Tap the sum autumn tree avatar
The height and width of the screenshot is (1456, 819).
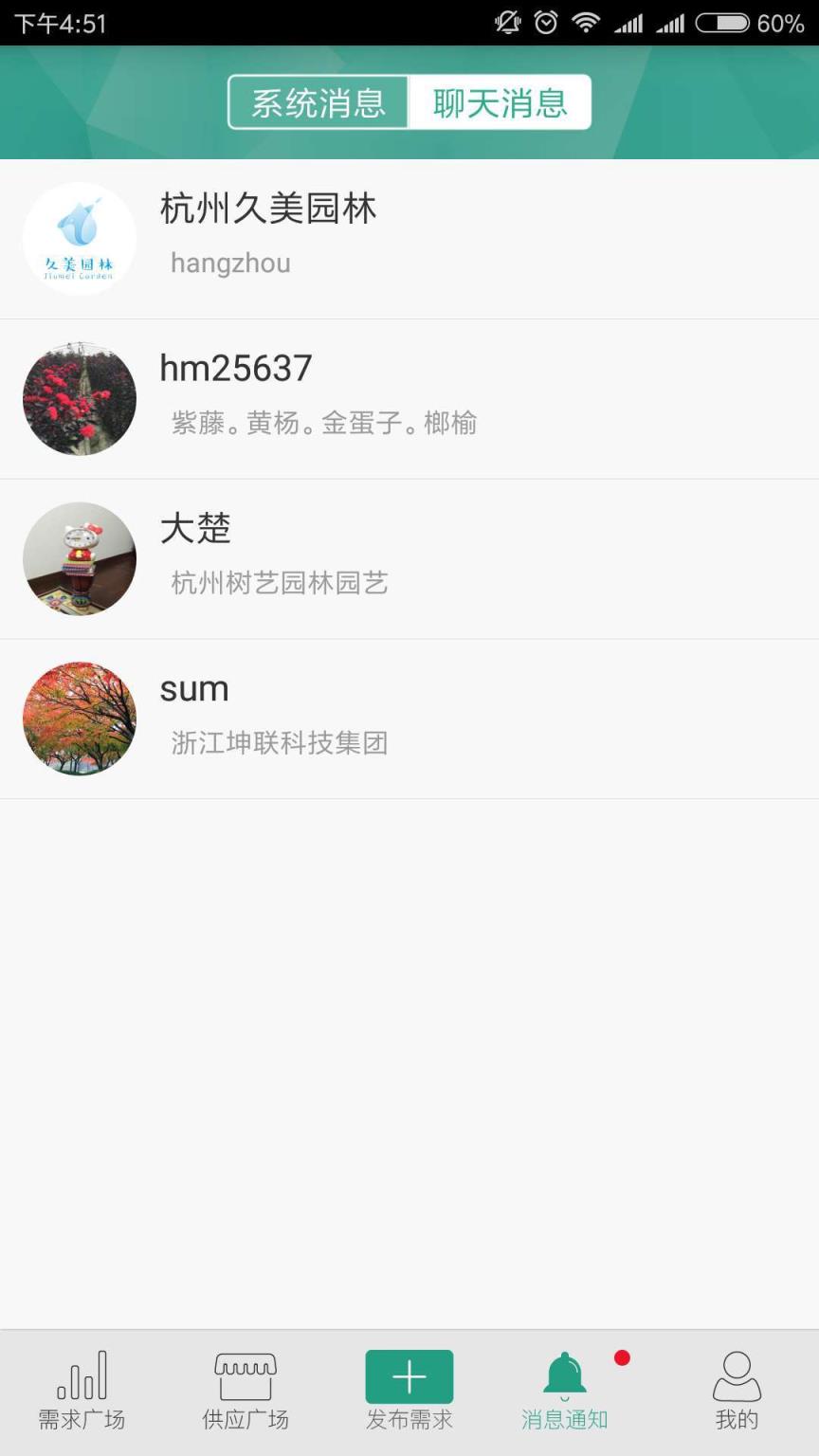[x=80, y=719]
